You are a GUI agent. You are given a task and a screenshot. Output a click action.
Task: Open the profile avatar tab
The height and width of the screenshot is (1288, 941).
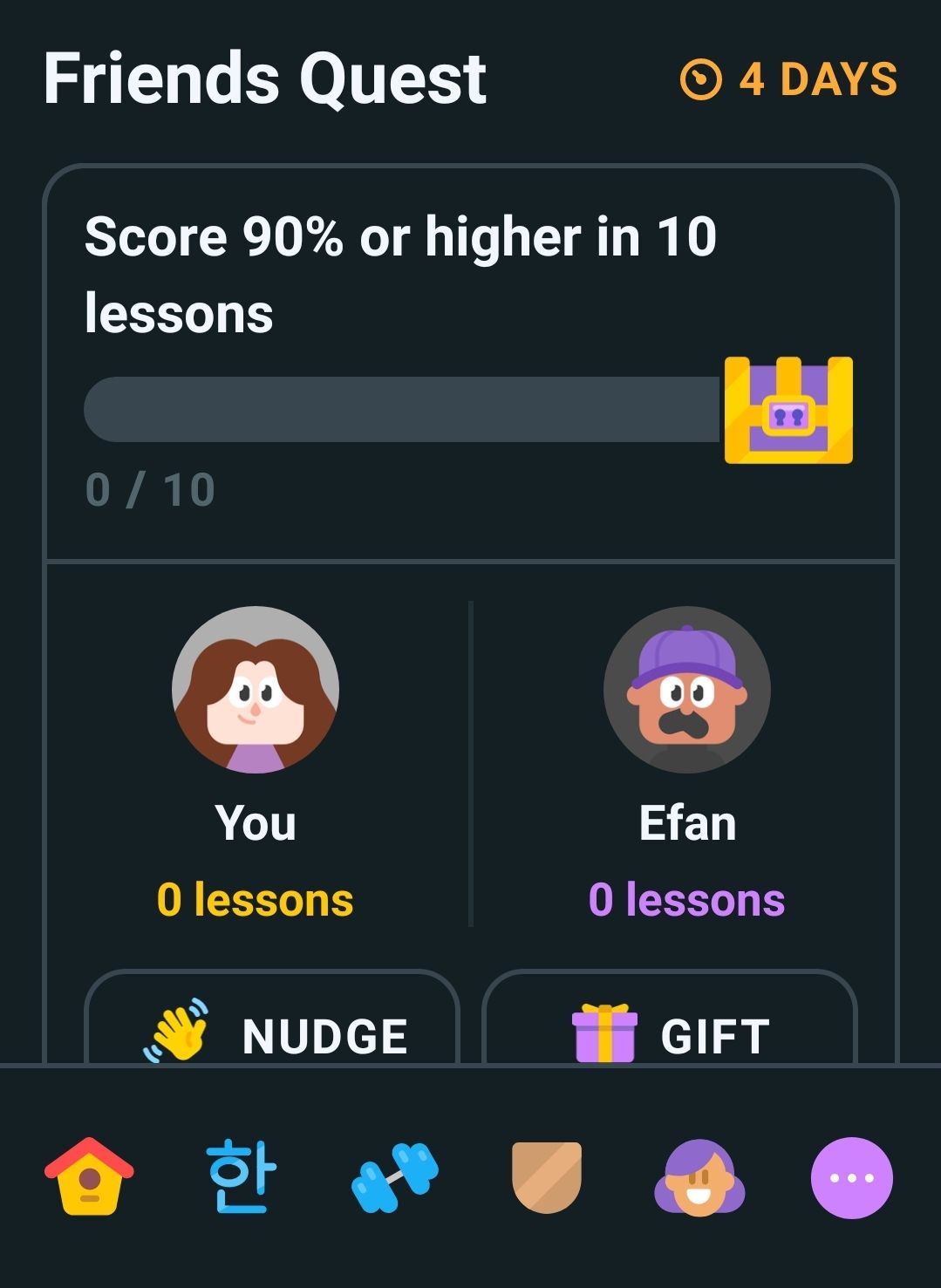(699, 1177)
